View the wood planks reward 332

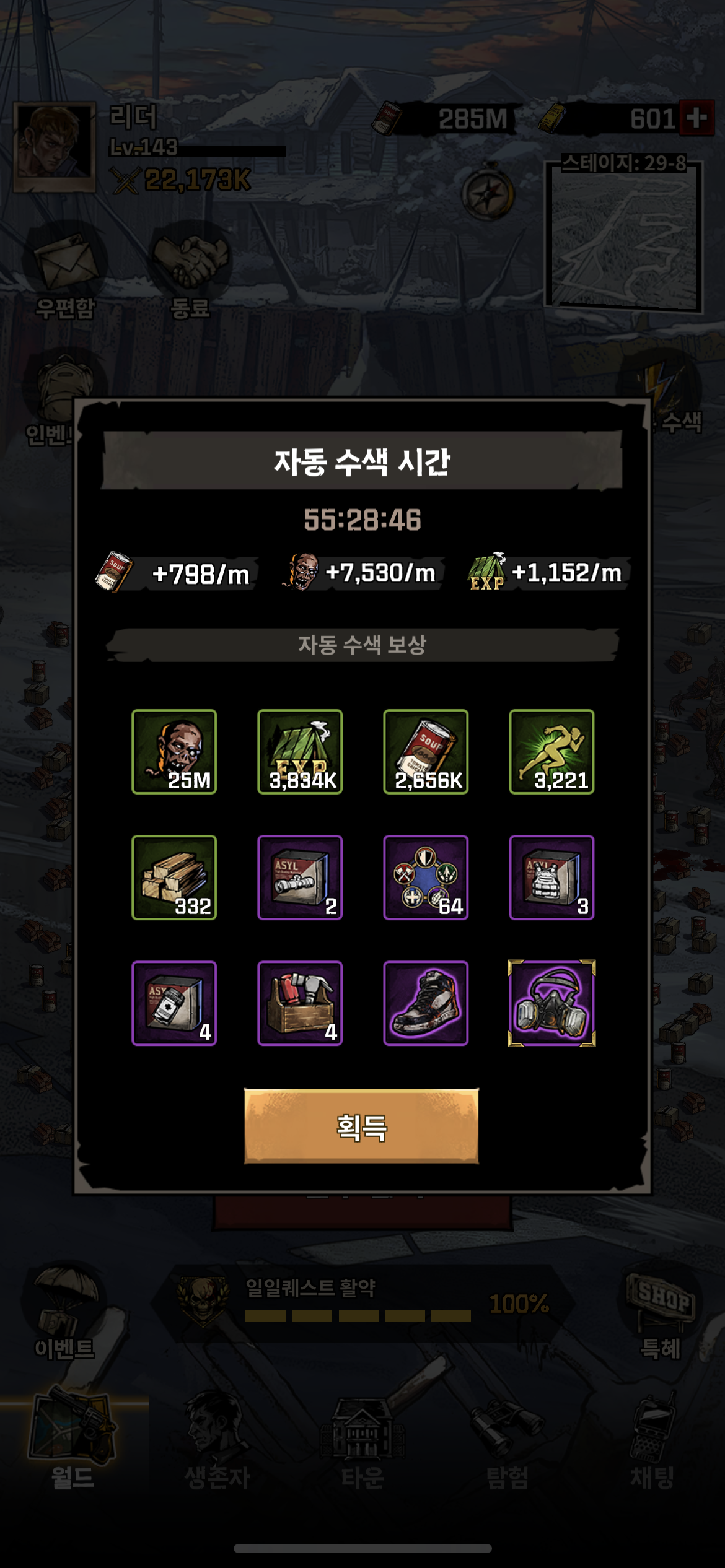pos(174,878)
